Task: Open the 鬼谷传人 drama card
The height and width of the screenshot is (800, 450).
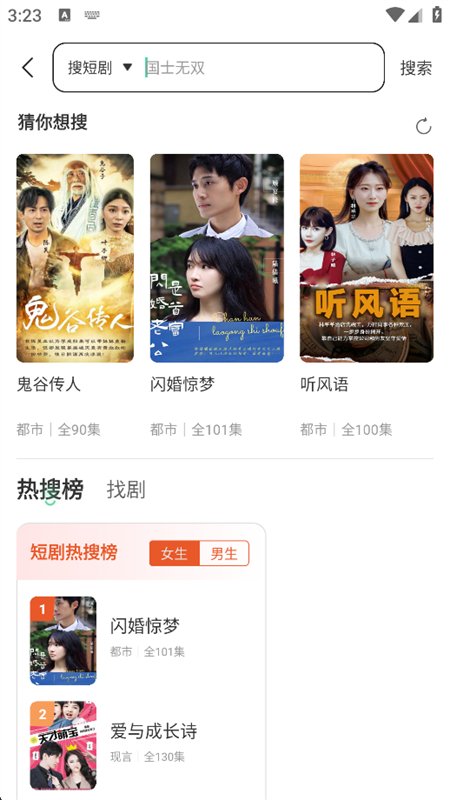Action: click(75, 295)
